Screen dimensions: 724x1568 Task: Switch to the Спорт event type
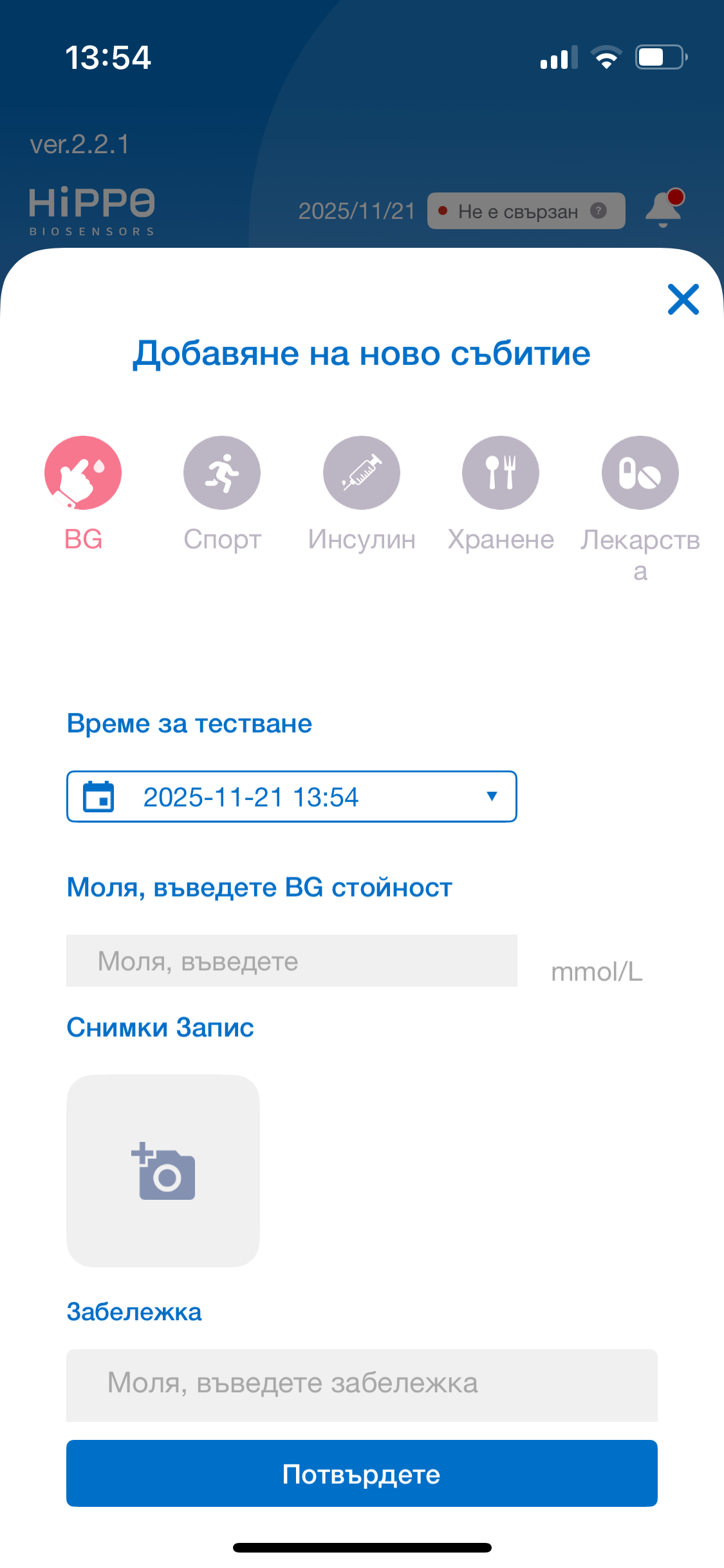click(x=222, y=473)
